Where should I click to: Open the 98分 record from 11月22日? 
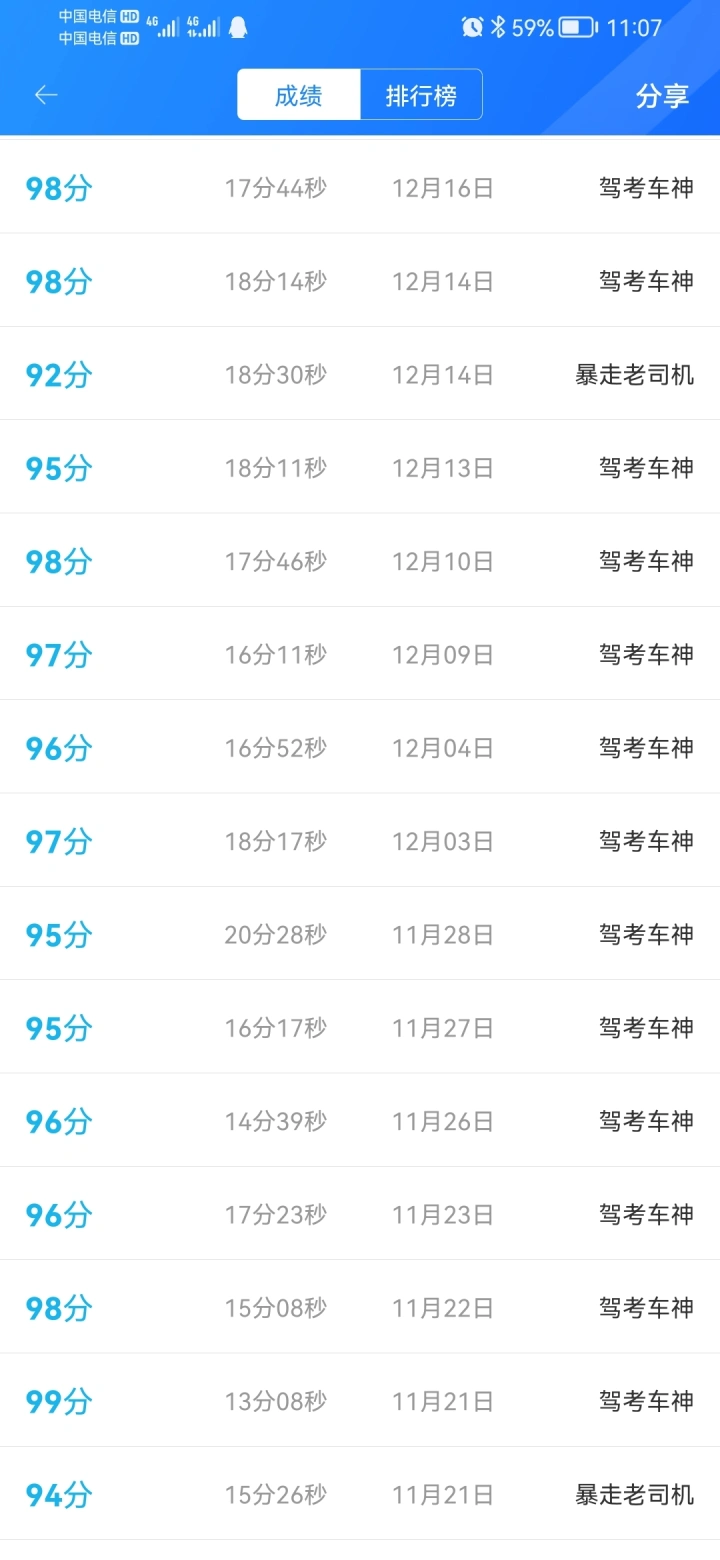click(x=360, y=1308)
